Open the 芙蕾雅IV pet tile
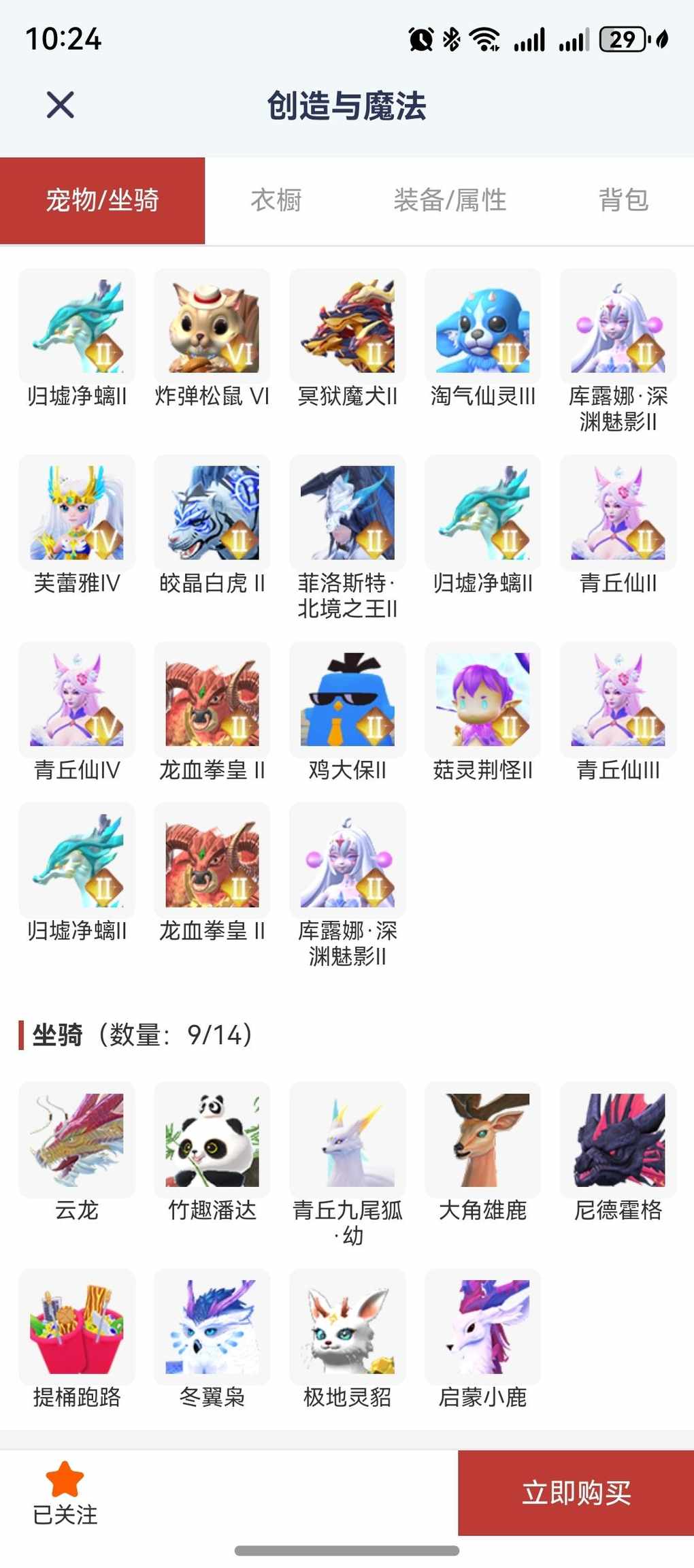 pyautogui.click(x=77, y=512)
